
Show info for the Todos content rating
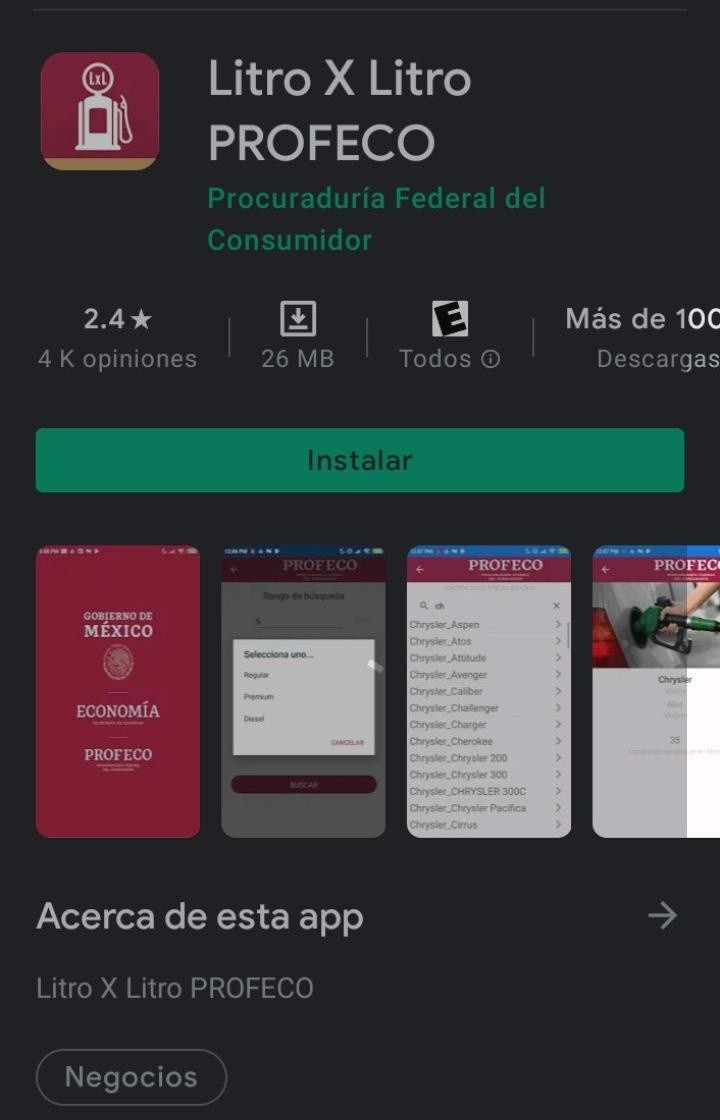(x=490, y=359)
